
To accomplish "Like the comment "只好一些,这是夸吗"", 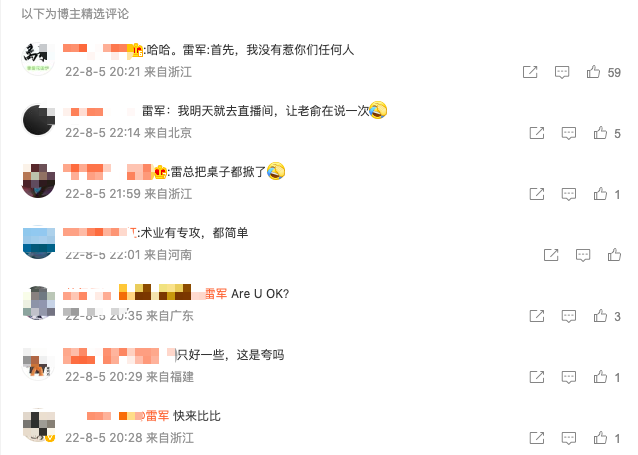I will point(600,377).
